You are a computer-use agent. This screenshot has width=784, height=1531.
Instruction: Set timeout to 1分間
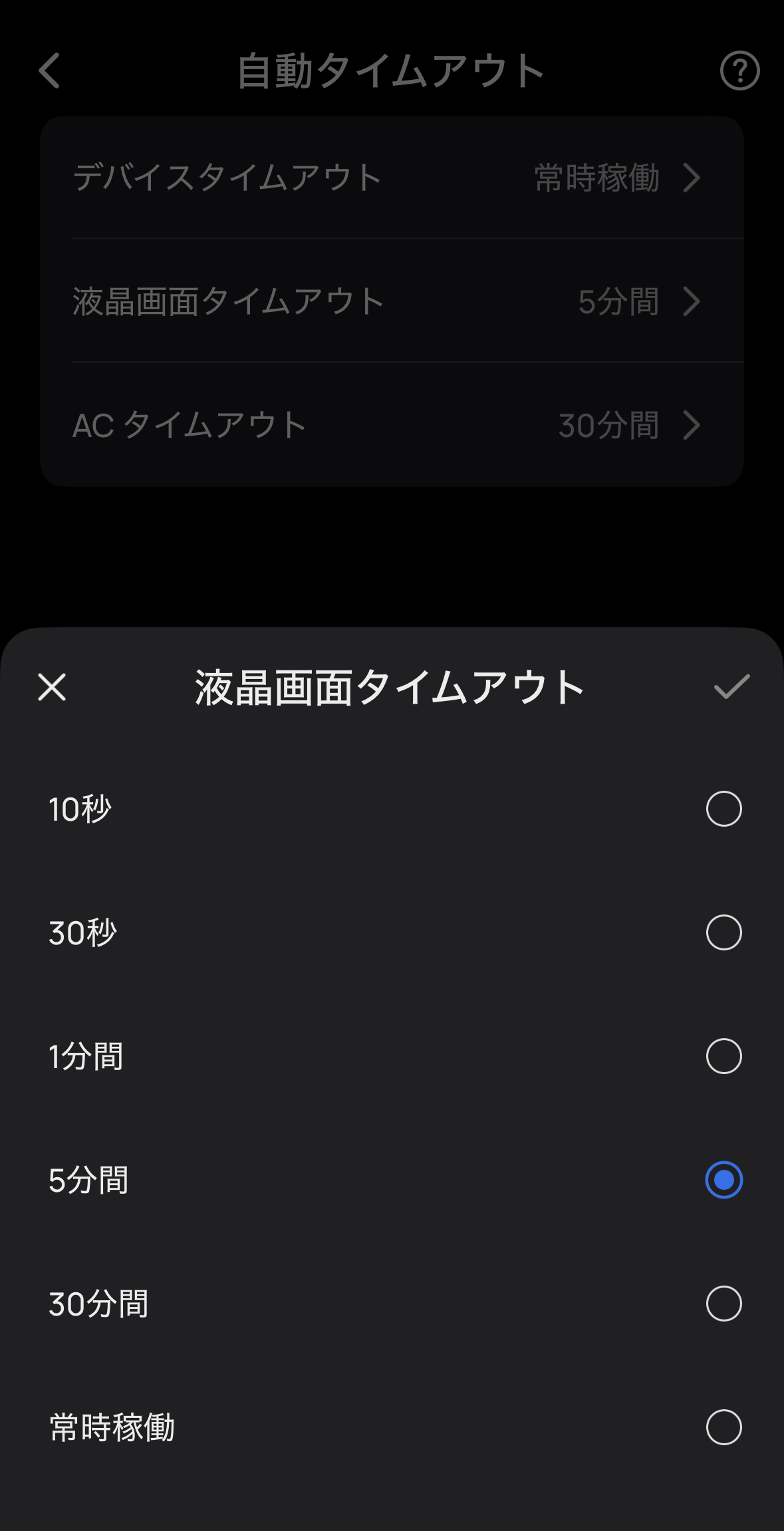coord(723,1056)
